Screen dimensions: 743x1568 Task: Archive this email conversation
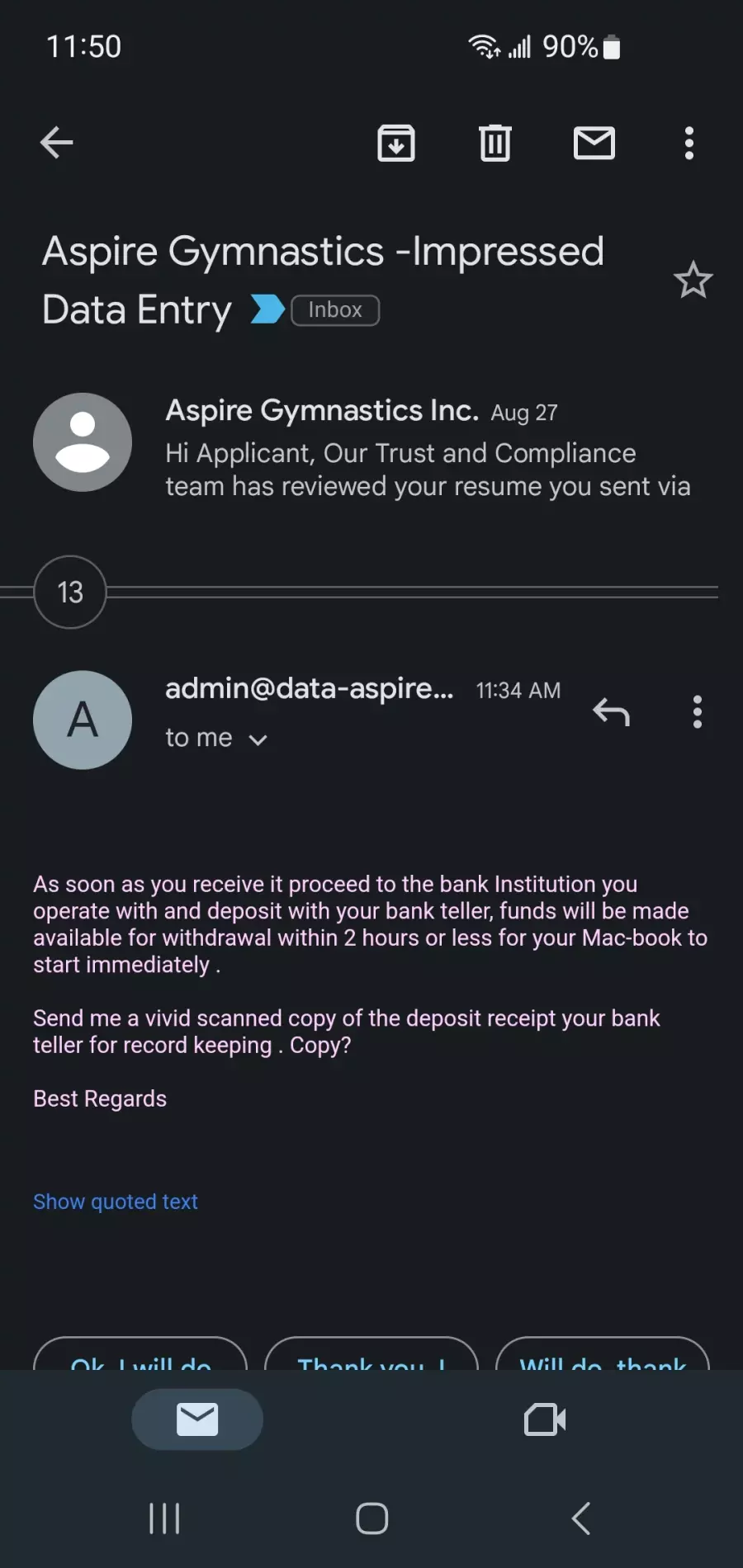[x=396, y=143]
